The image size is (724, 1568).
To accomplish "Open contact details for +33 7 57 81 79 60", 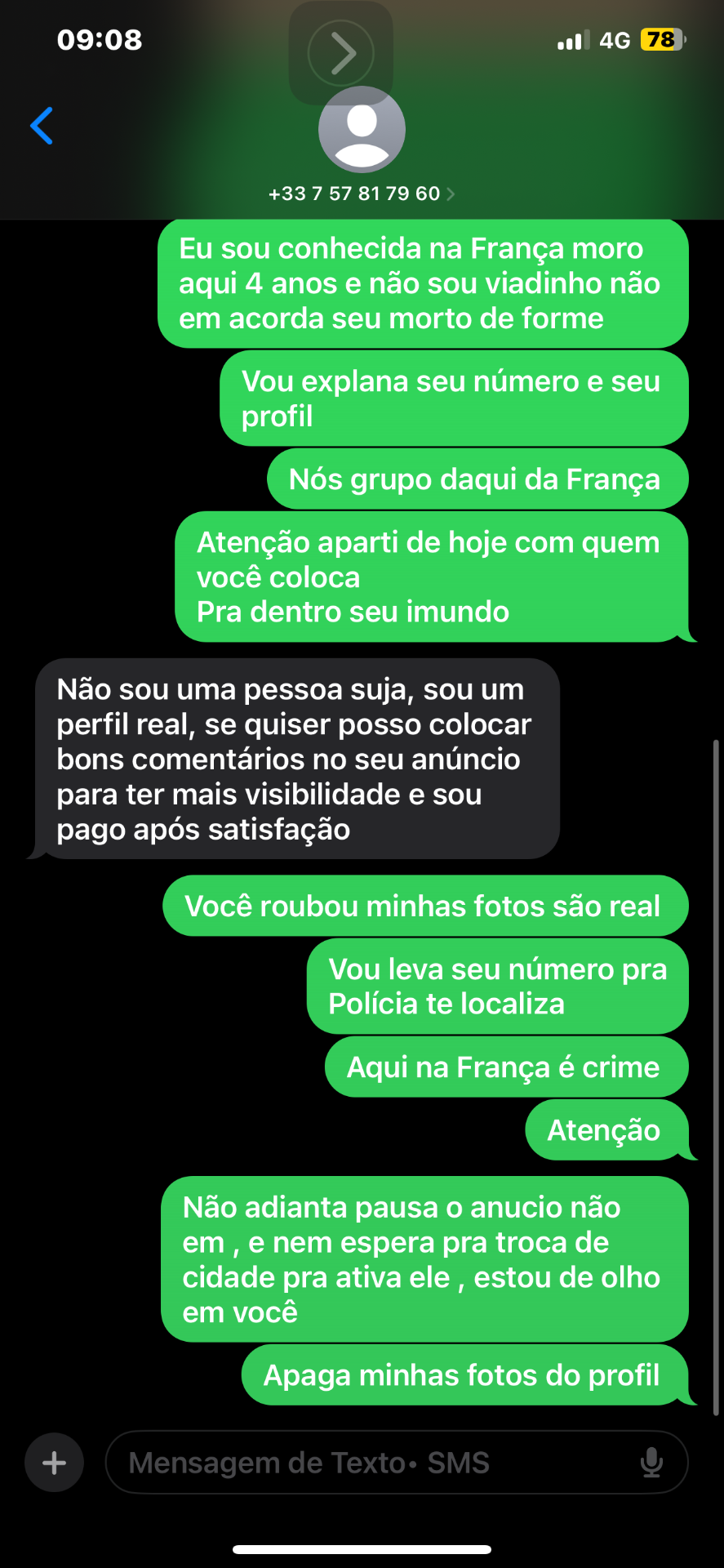I will [x=362, y=194].
